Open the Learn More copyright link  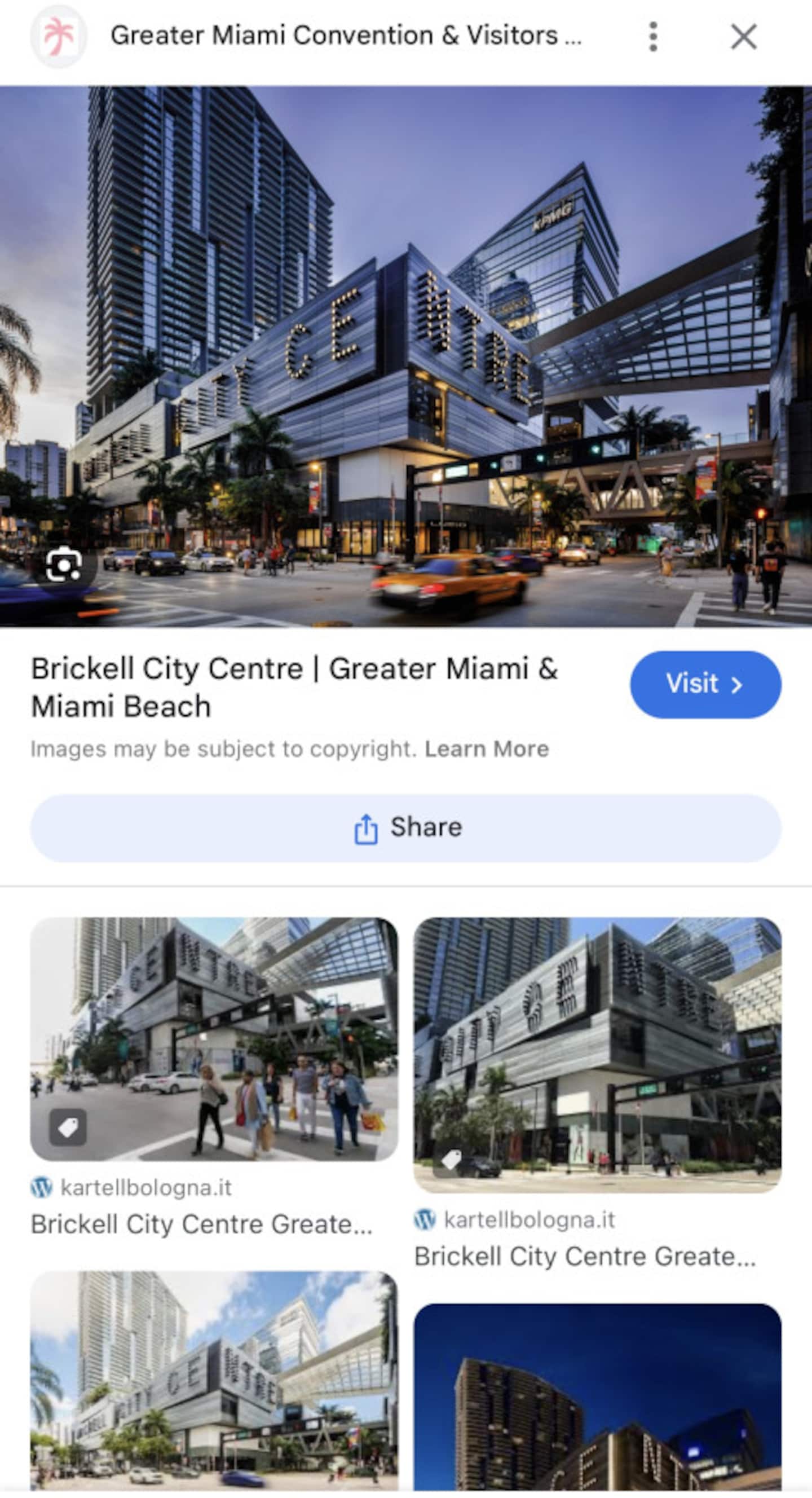487,749
